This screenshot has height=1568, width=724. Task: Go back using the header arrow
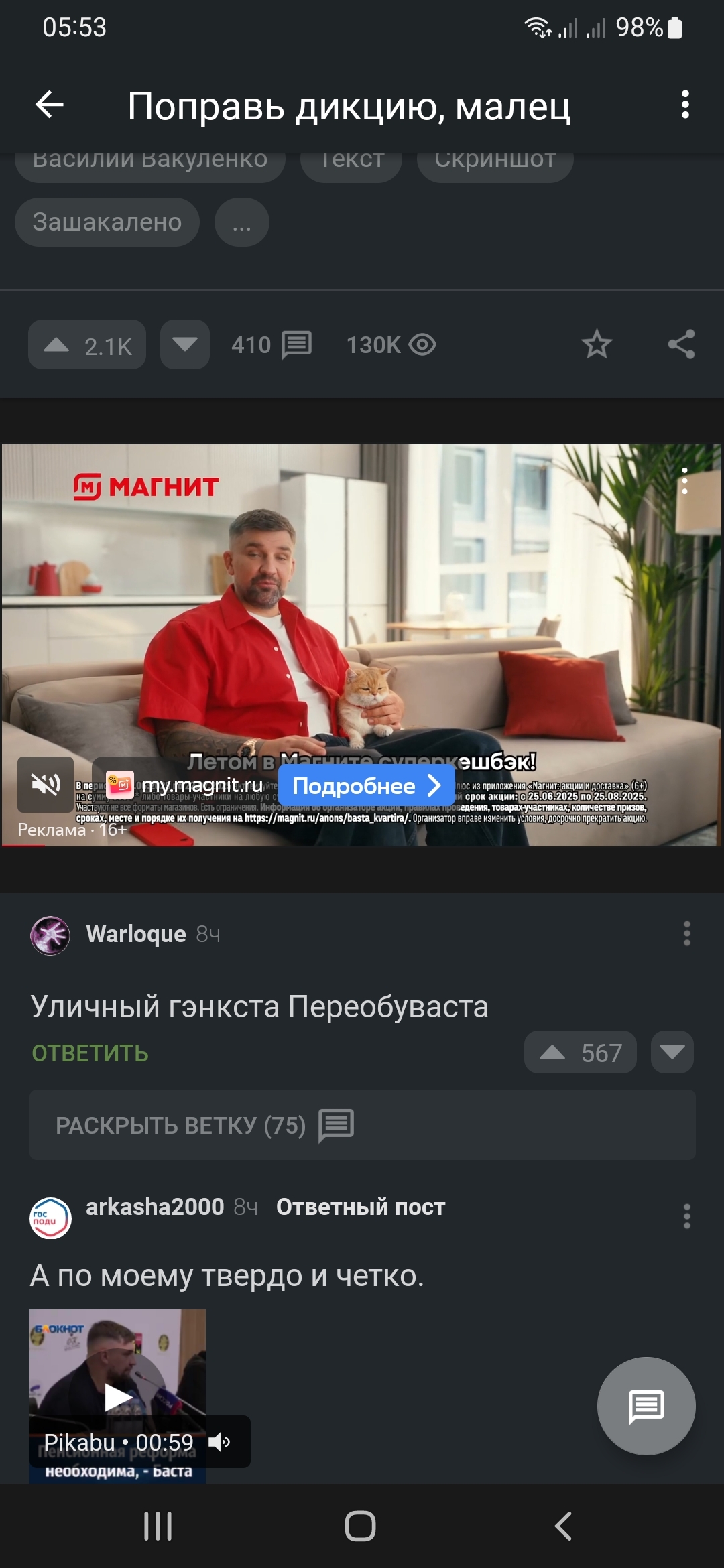point(50,105)
